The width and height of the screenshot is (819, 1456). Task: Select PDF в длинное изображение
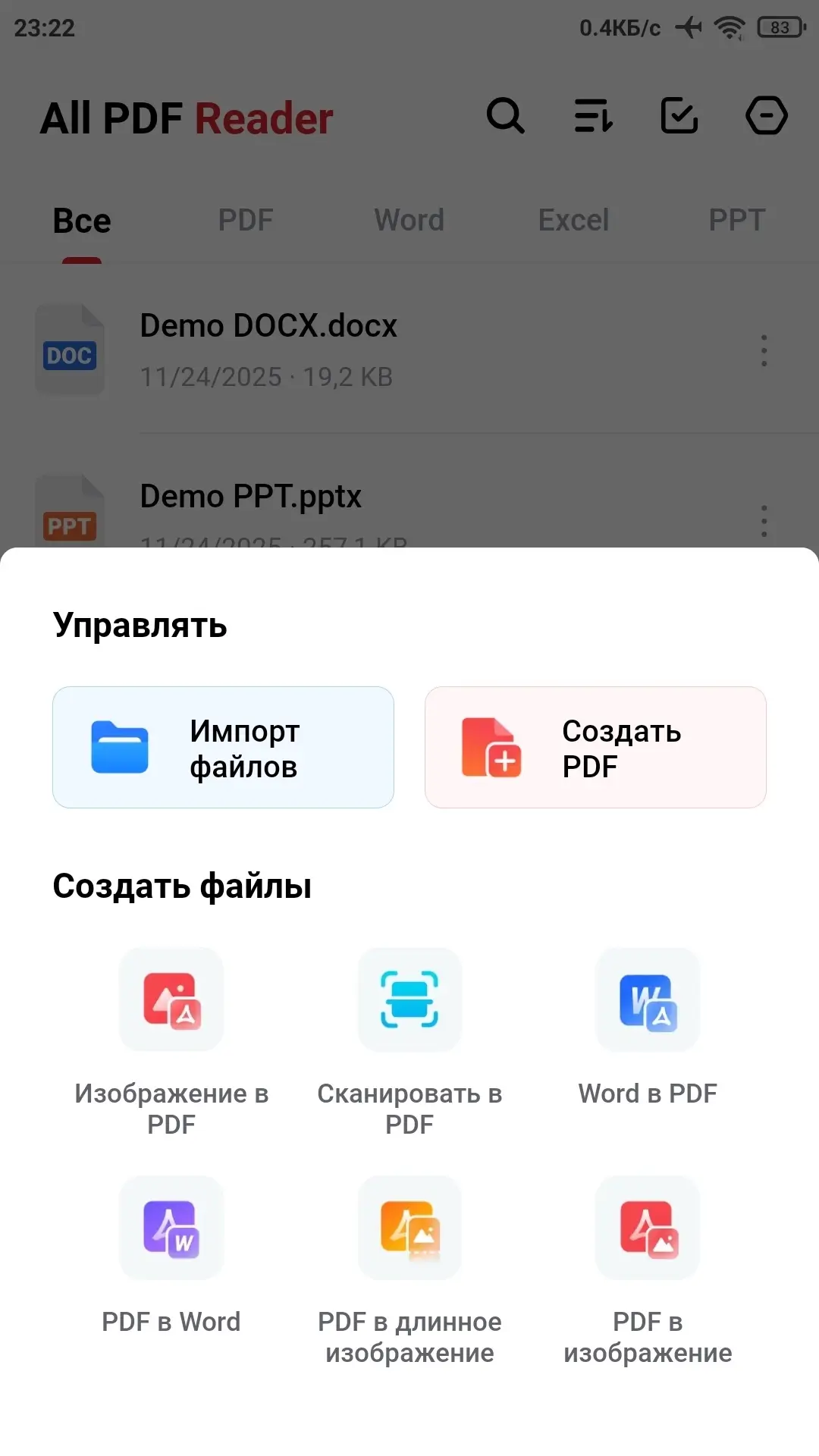point(409,1228)
